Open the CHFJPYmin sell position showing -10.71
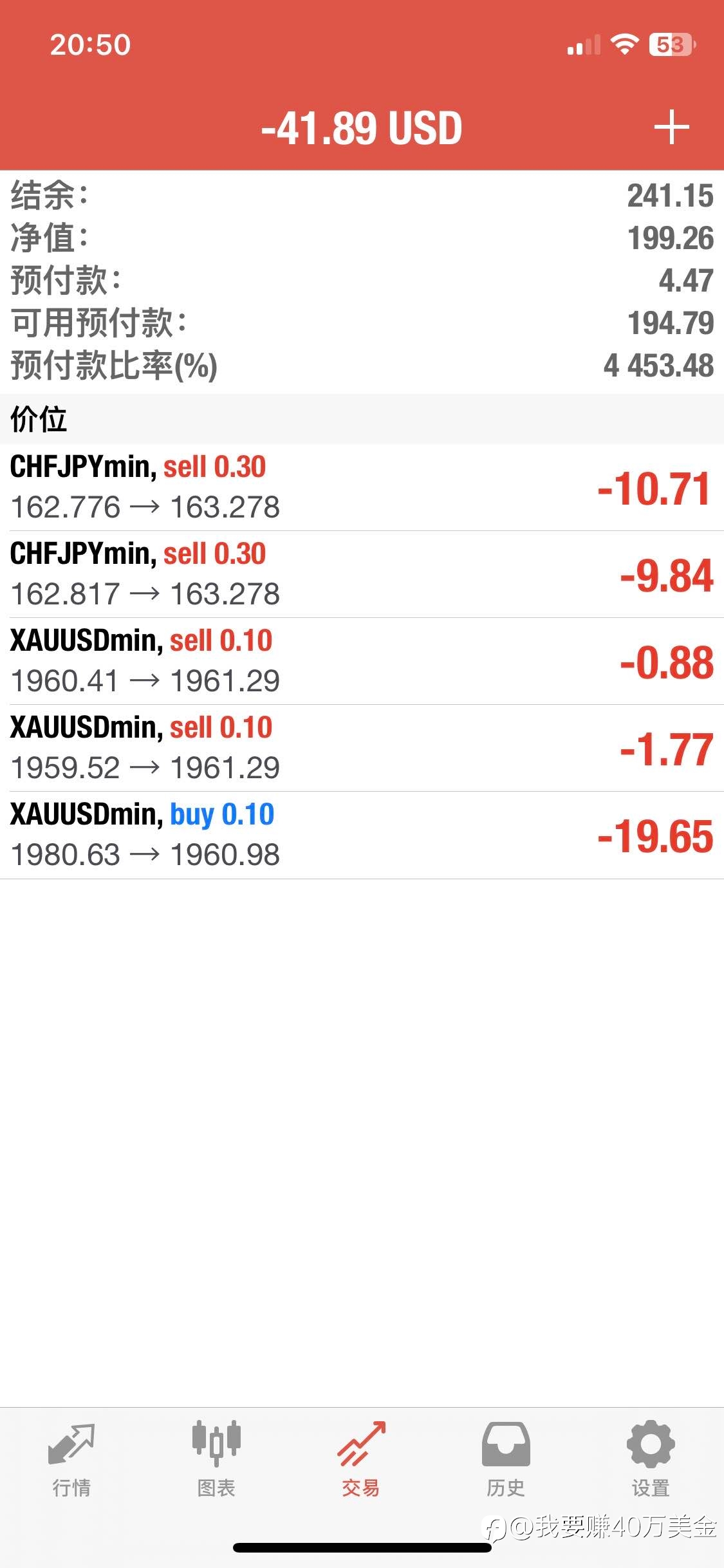Image resolution: width=724 pixels, height=1568 pixels. [x=362, y=487]
